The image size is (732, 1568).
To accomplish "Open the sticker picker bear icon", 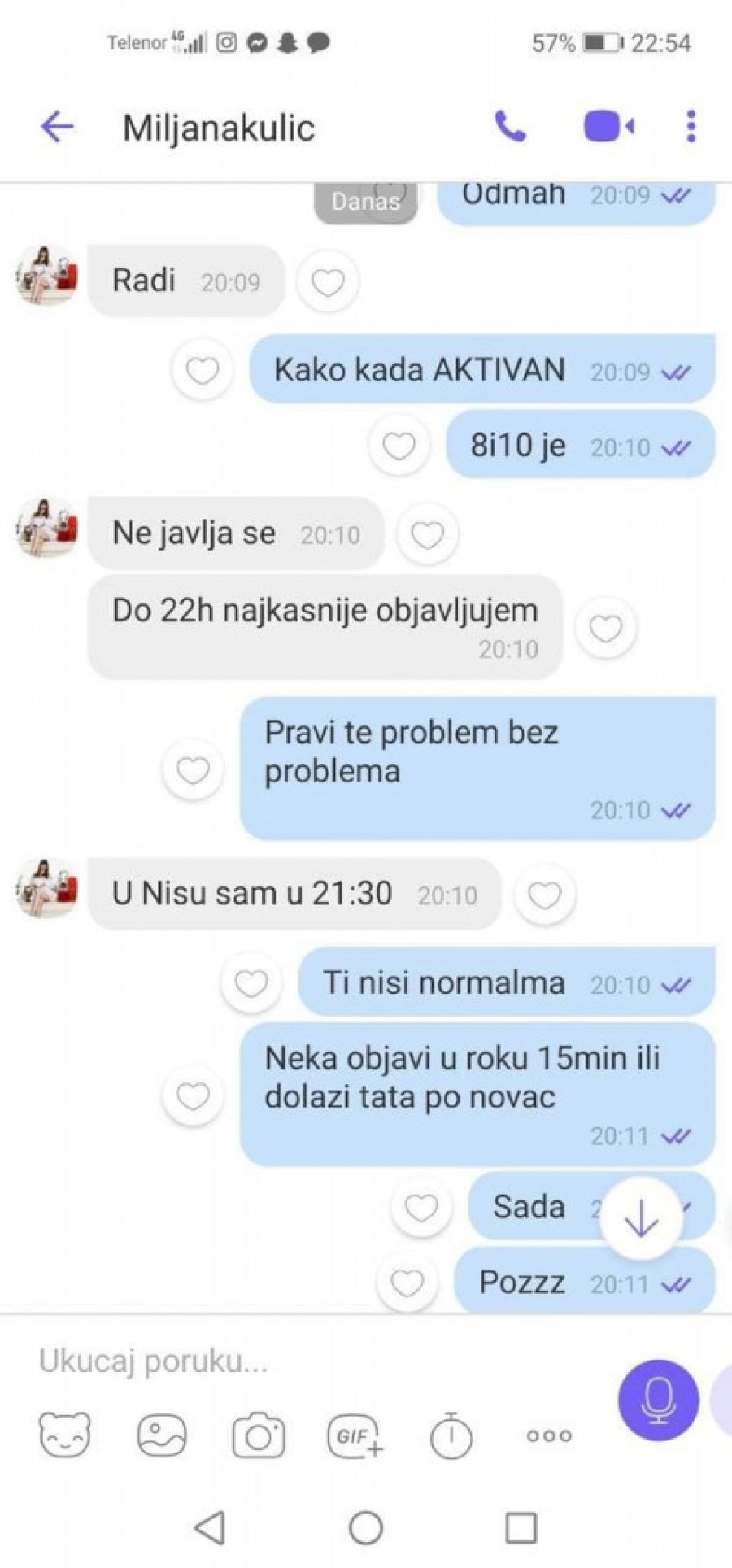I will point(65,1435).
